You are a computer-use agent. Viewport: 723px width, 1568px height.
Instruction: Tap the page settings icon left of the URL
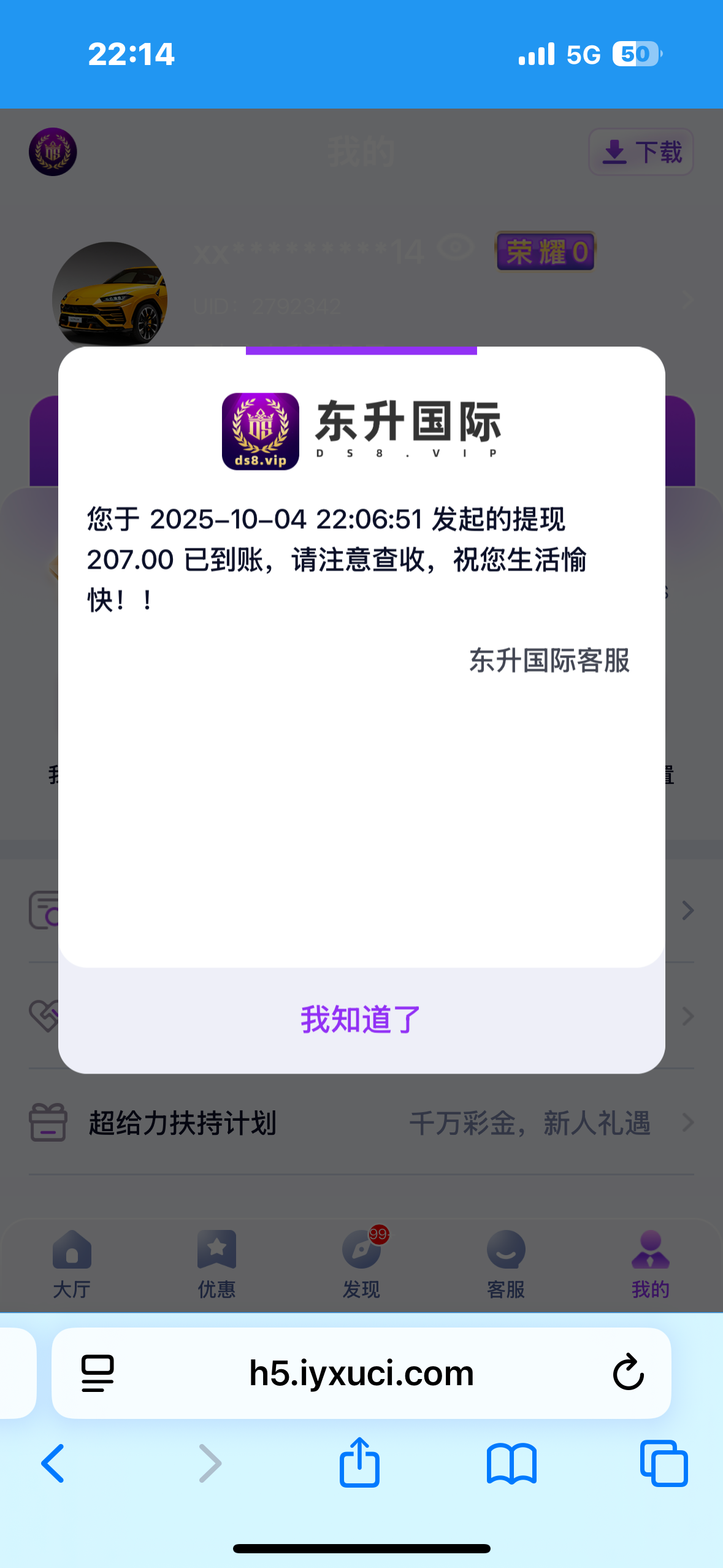coord(97,1373)
